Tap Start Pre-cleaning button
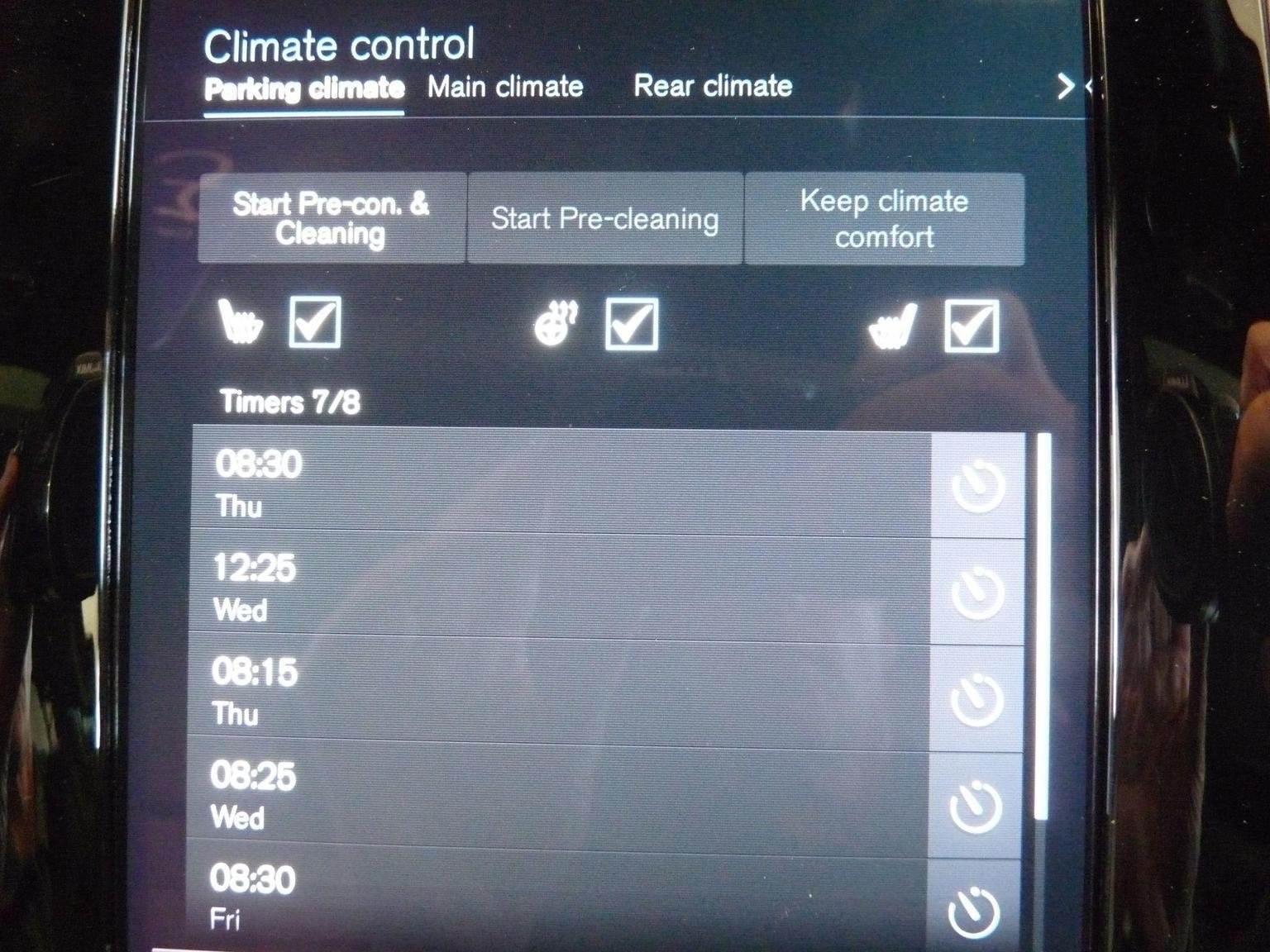Screen dimensions: 1270x952 604,219
